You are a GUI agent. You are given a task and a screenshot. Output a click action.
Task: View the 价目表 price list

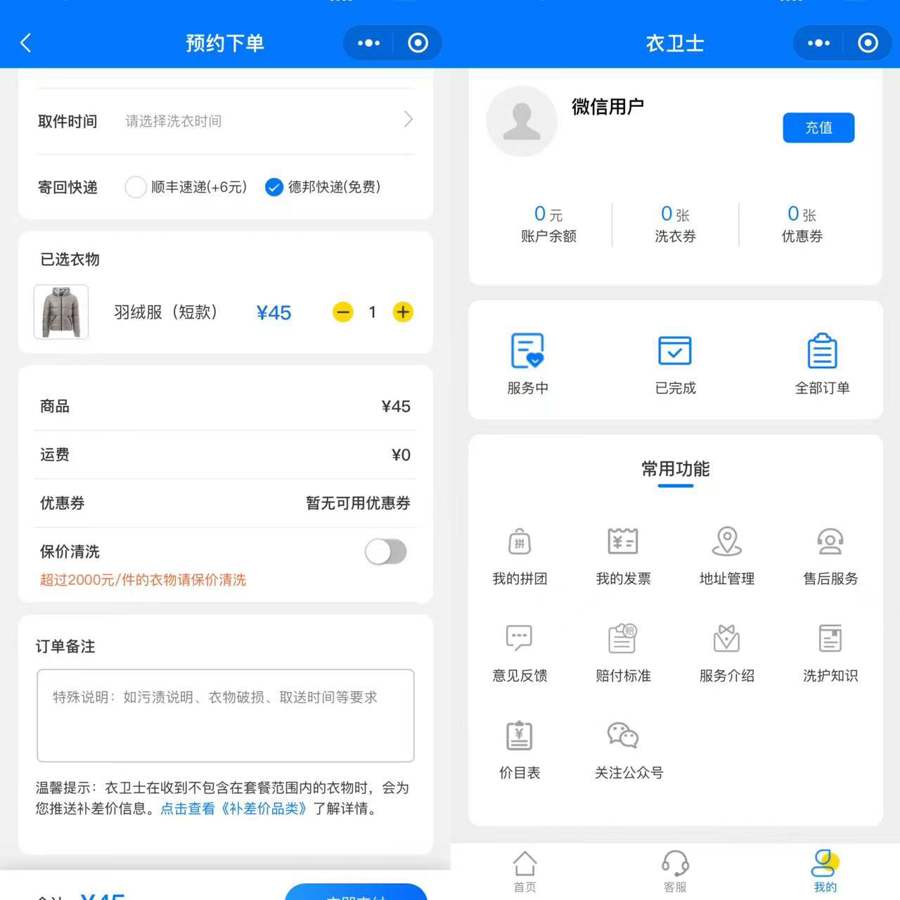tap(519, 748)
